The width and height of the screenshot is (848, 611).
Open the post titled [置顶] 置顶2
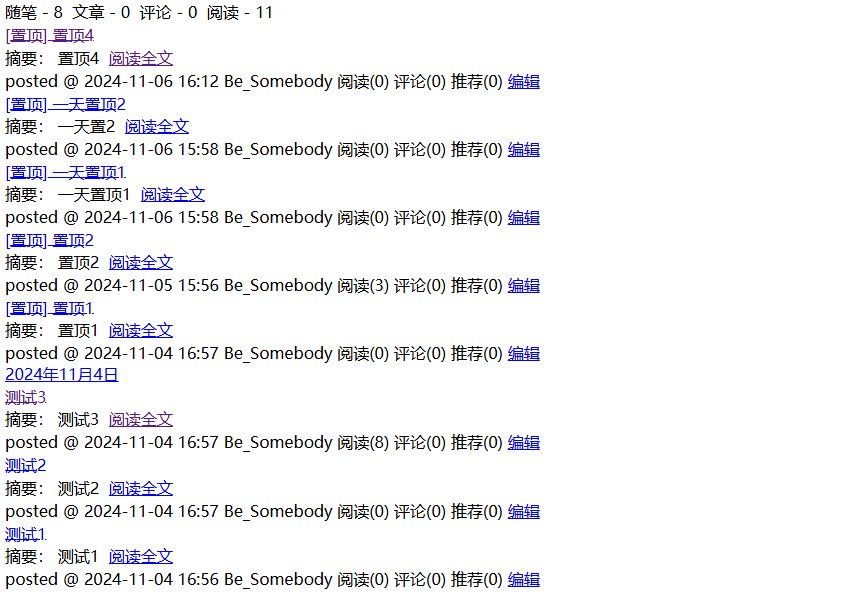pos(49,240)
